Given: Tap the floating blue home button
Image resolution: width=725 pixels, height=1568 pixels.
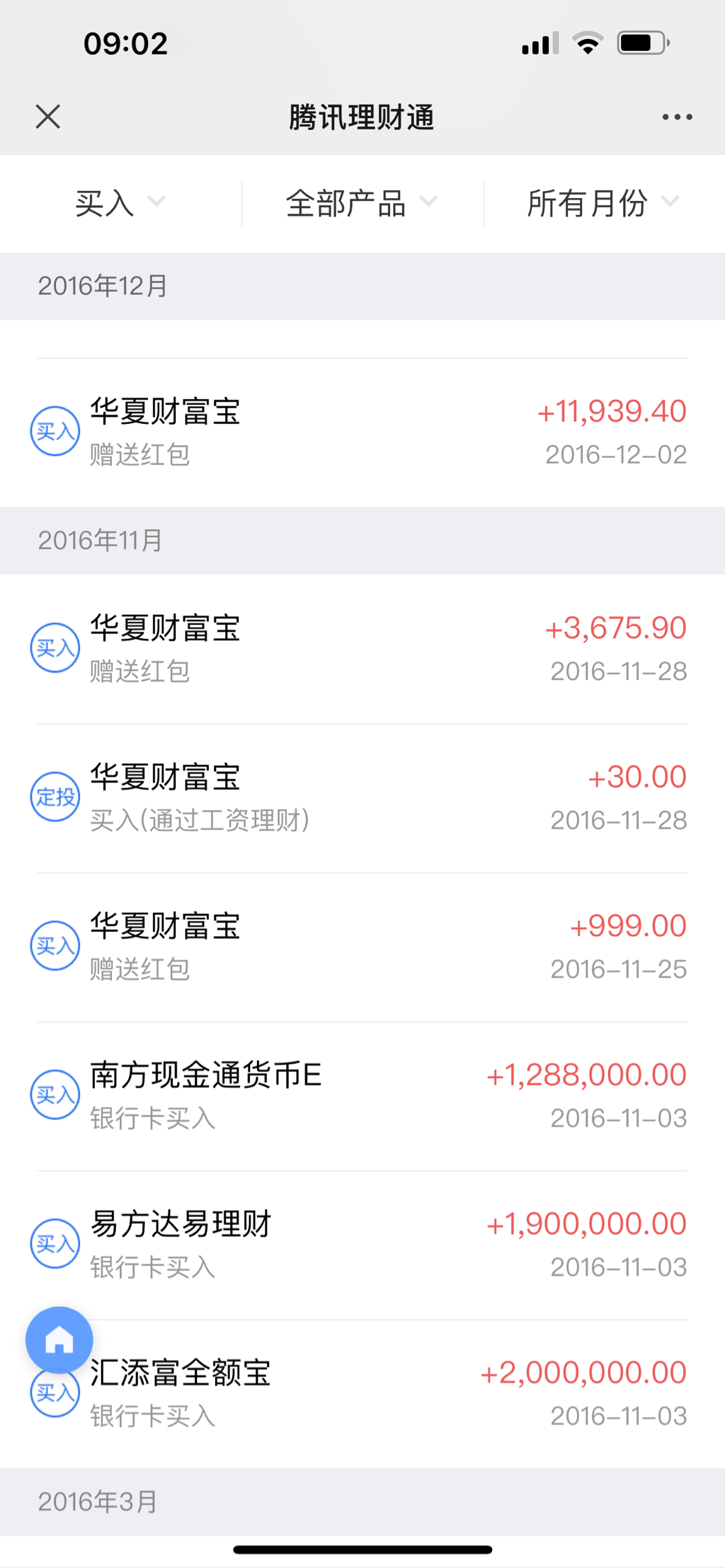Looking at the screenshot, I should [59, 1340].
